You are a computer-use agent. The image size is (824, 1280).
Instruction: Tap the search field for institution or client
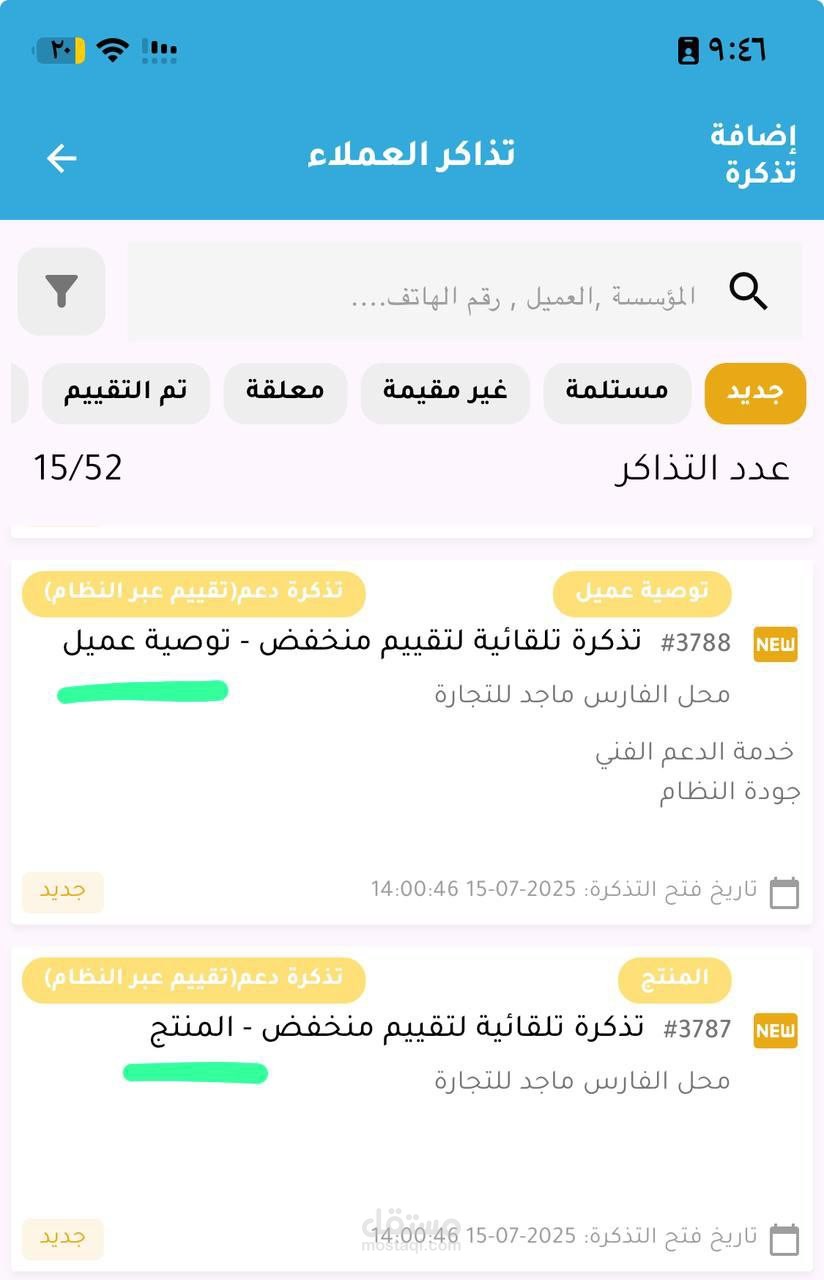465,291
